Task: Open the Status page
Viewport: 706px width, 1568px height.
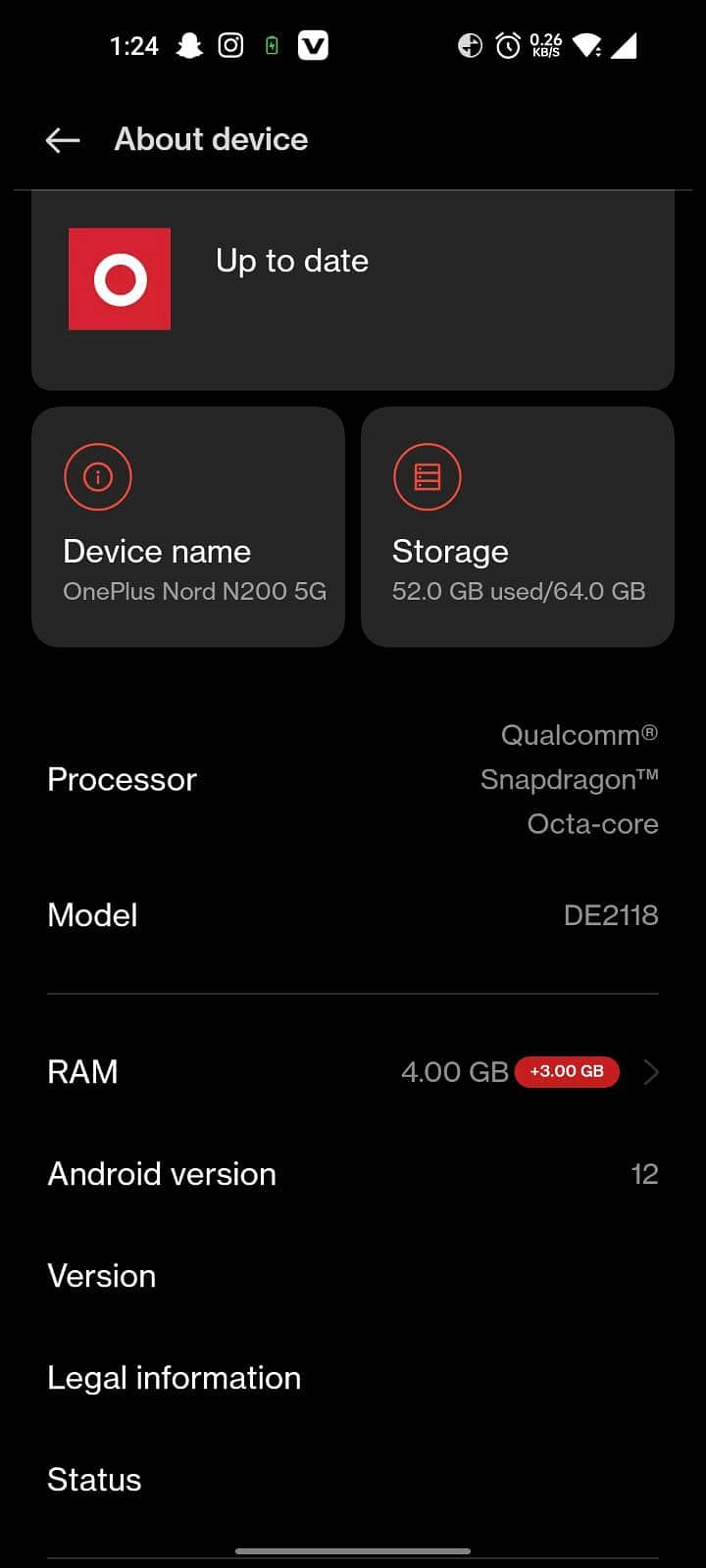Action: pyautogui.click(x=94, y=1480)
